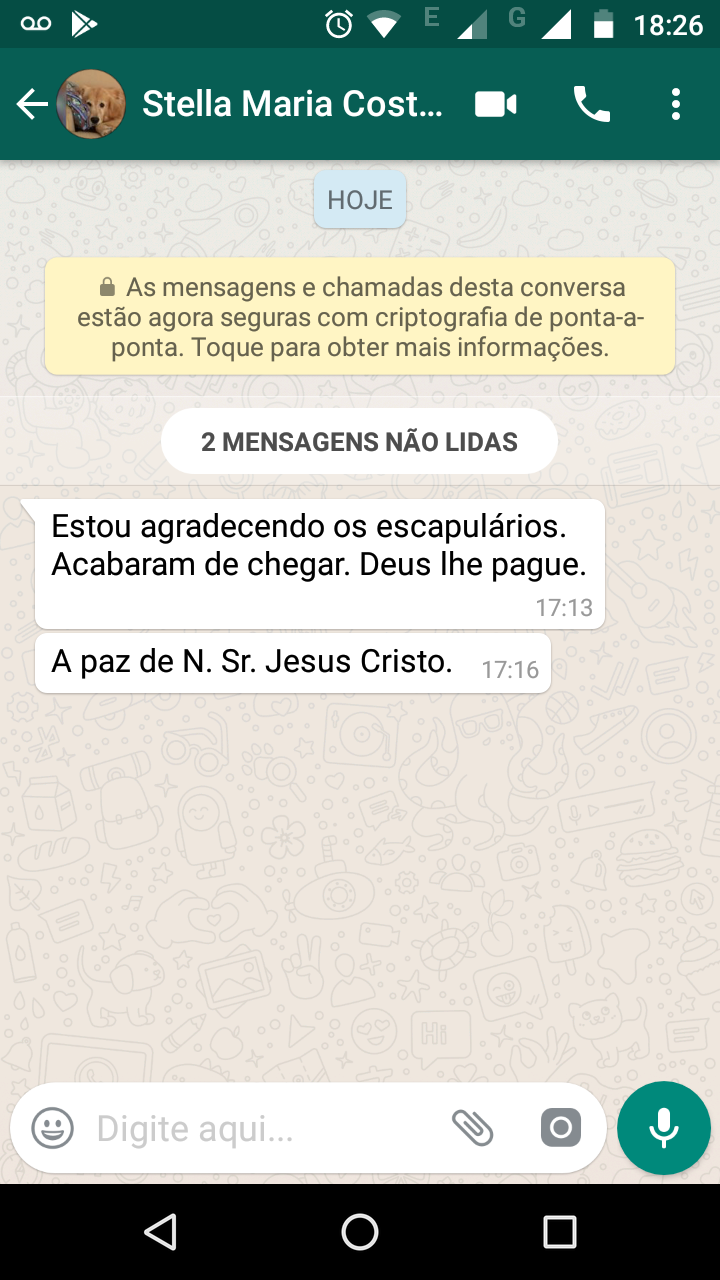Open the camera from the message bar

(561, 1129)
